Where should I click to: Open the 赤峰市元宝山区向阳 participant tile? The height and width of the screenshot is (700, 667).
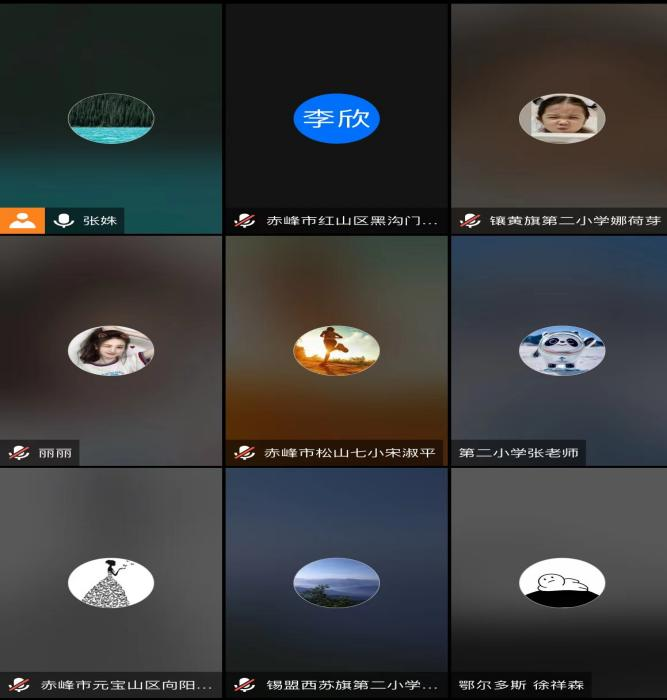pos(110,582)
